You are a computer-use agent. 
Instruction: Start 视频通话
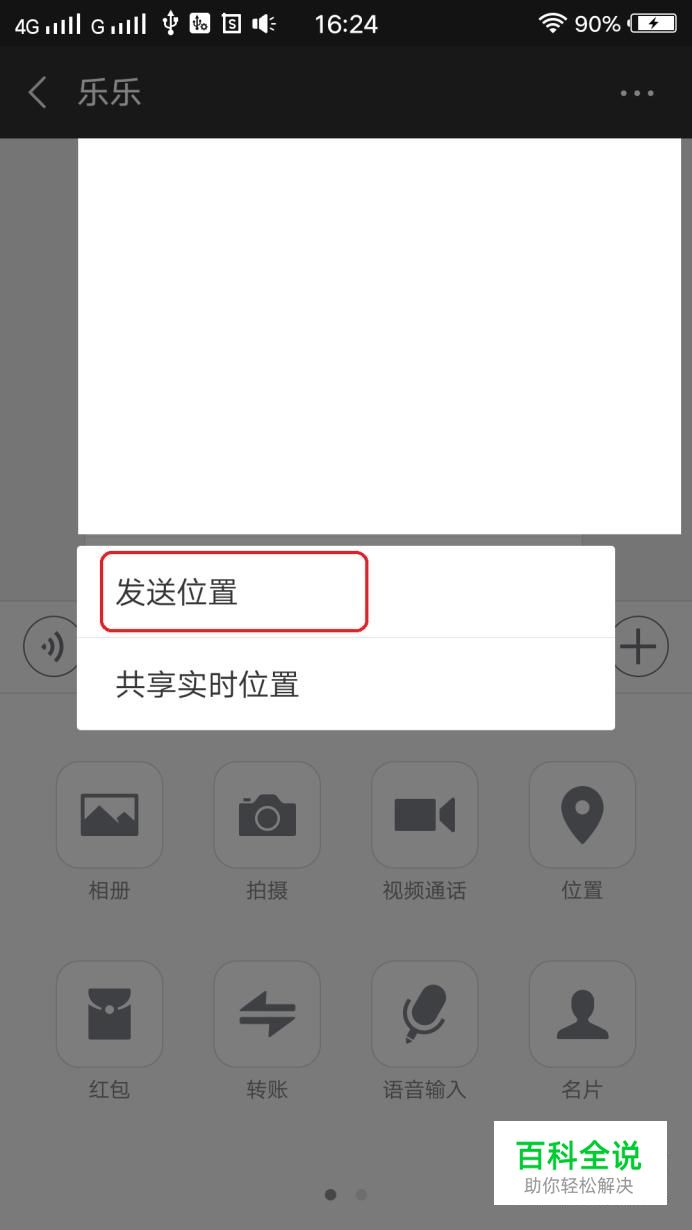[x=424, y=815]
